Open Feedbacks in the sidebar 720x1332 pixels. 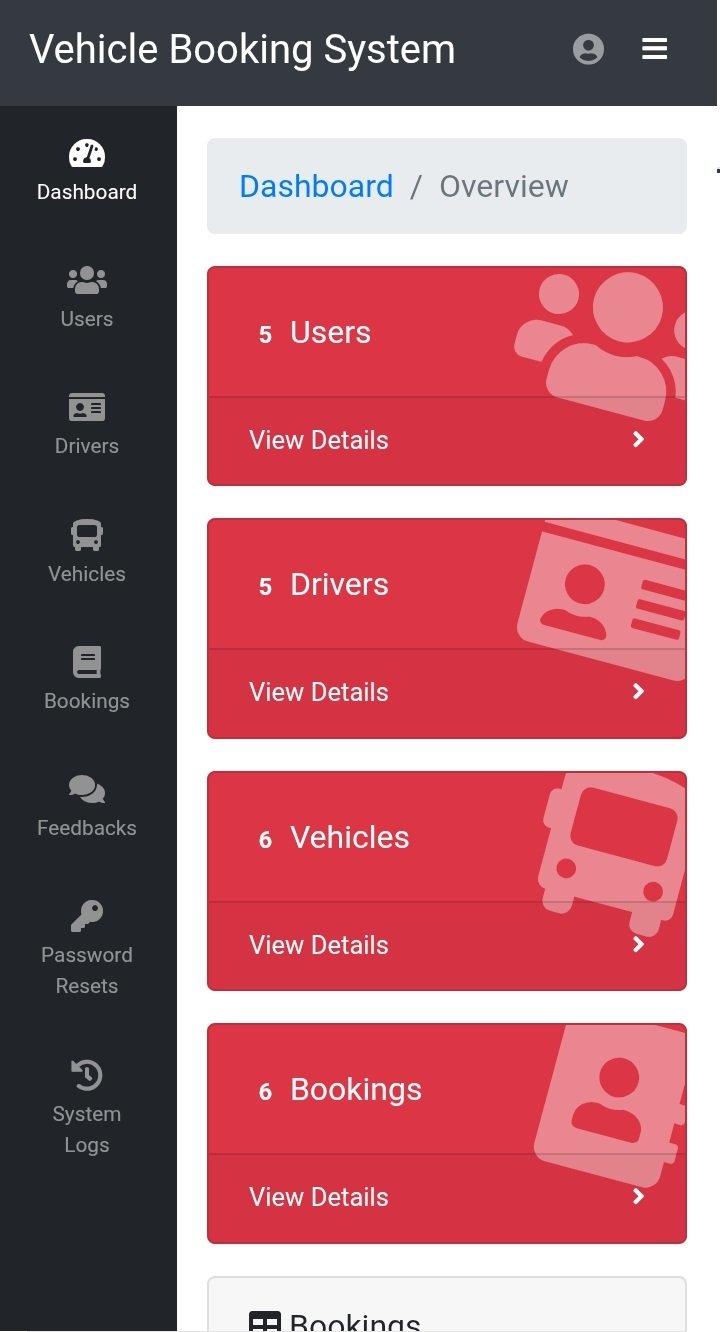tap(87, 806)
